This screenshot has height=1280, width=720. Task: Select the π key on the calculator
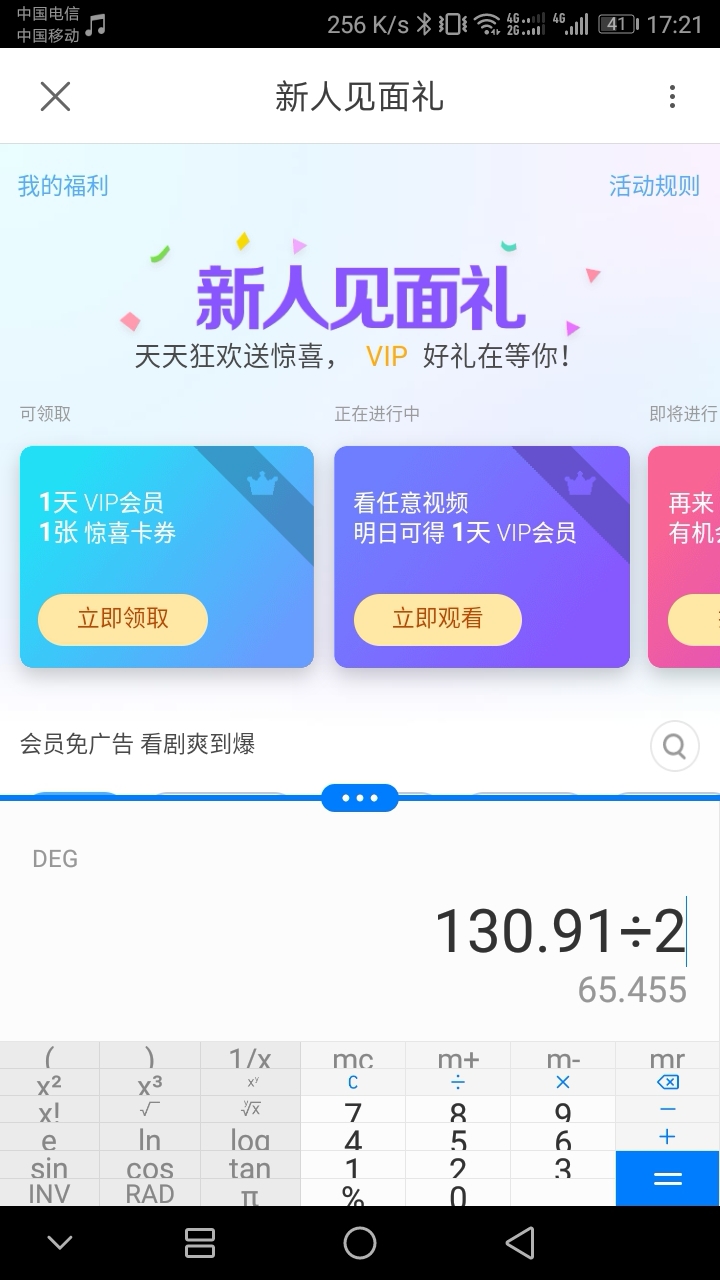[249, 1190]
